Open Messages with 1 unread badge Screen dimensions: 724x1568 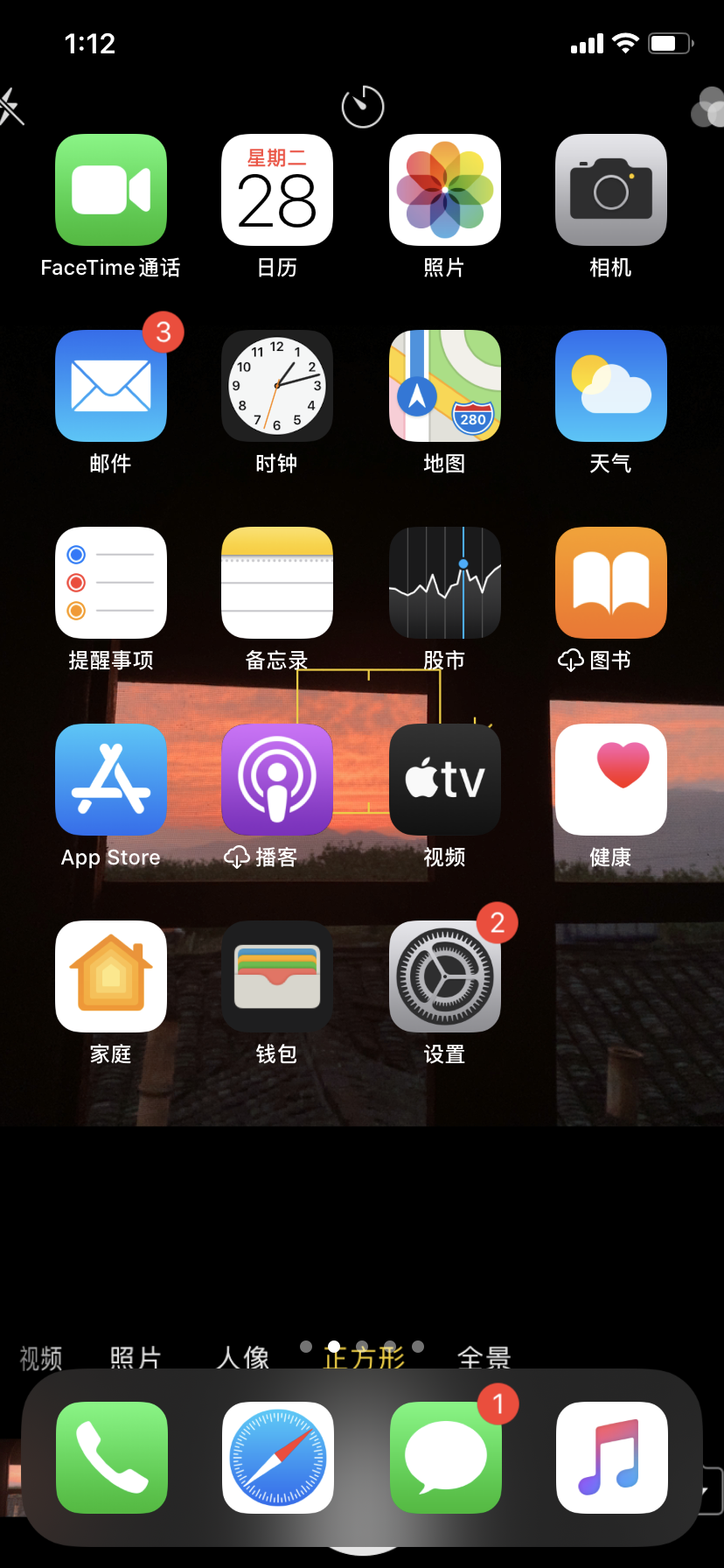[x=445, y=1458]
